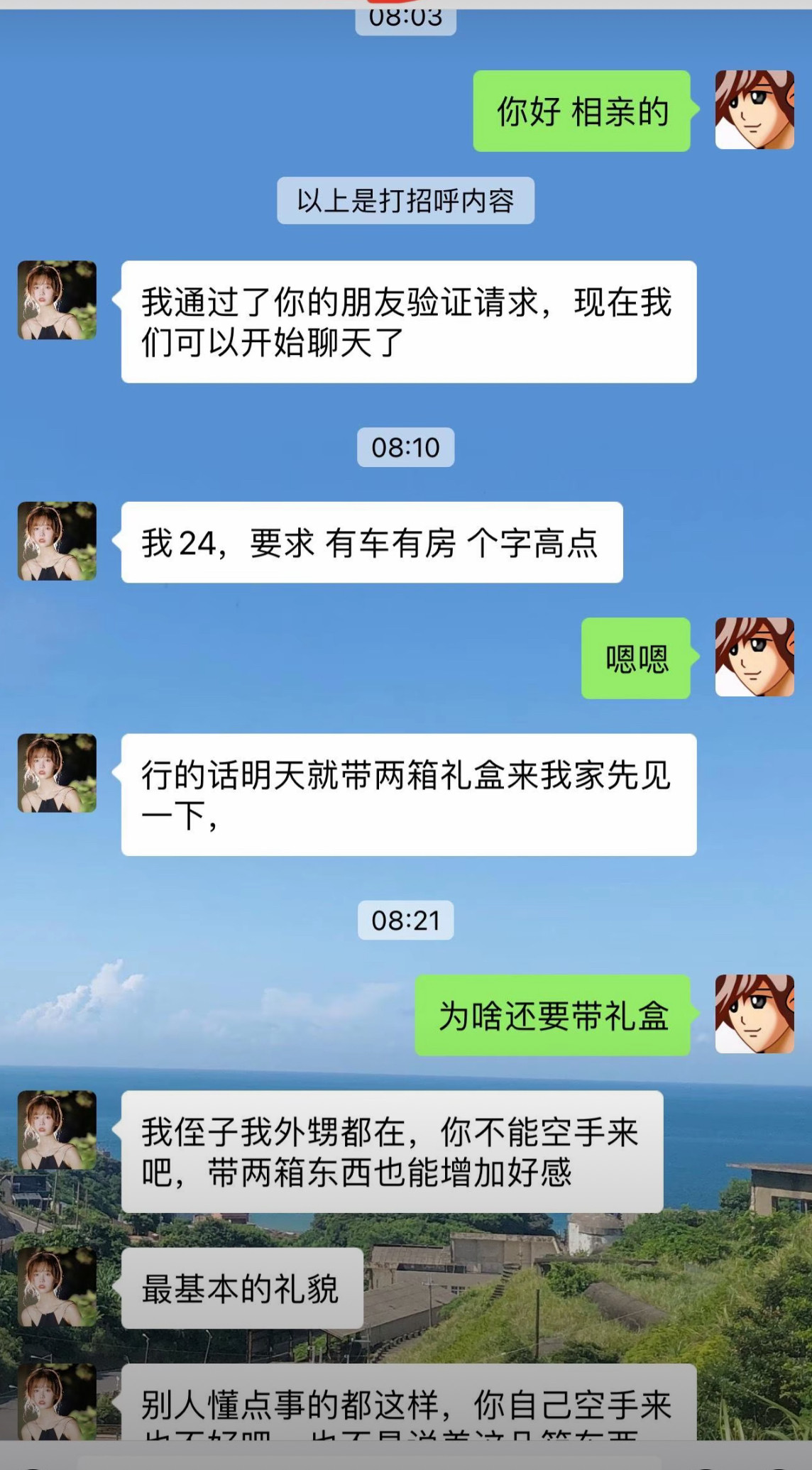Tap the 08:10 timestamp label
The width and height of the screenshot is (812, 1470).
tap(405, 447)
